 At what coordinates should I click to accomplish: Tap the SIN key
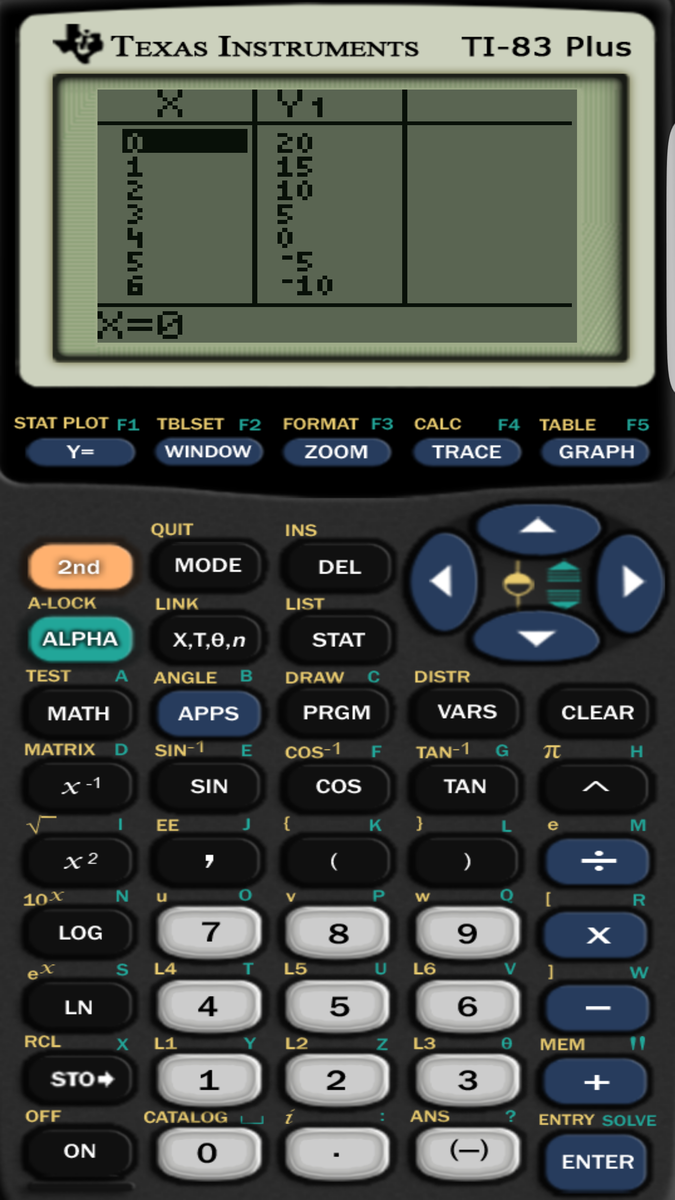click(208, 786)
